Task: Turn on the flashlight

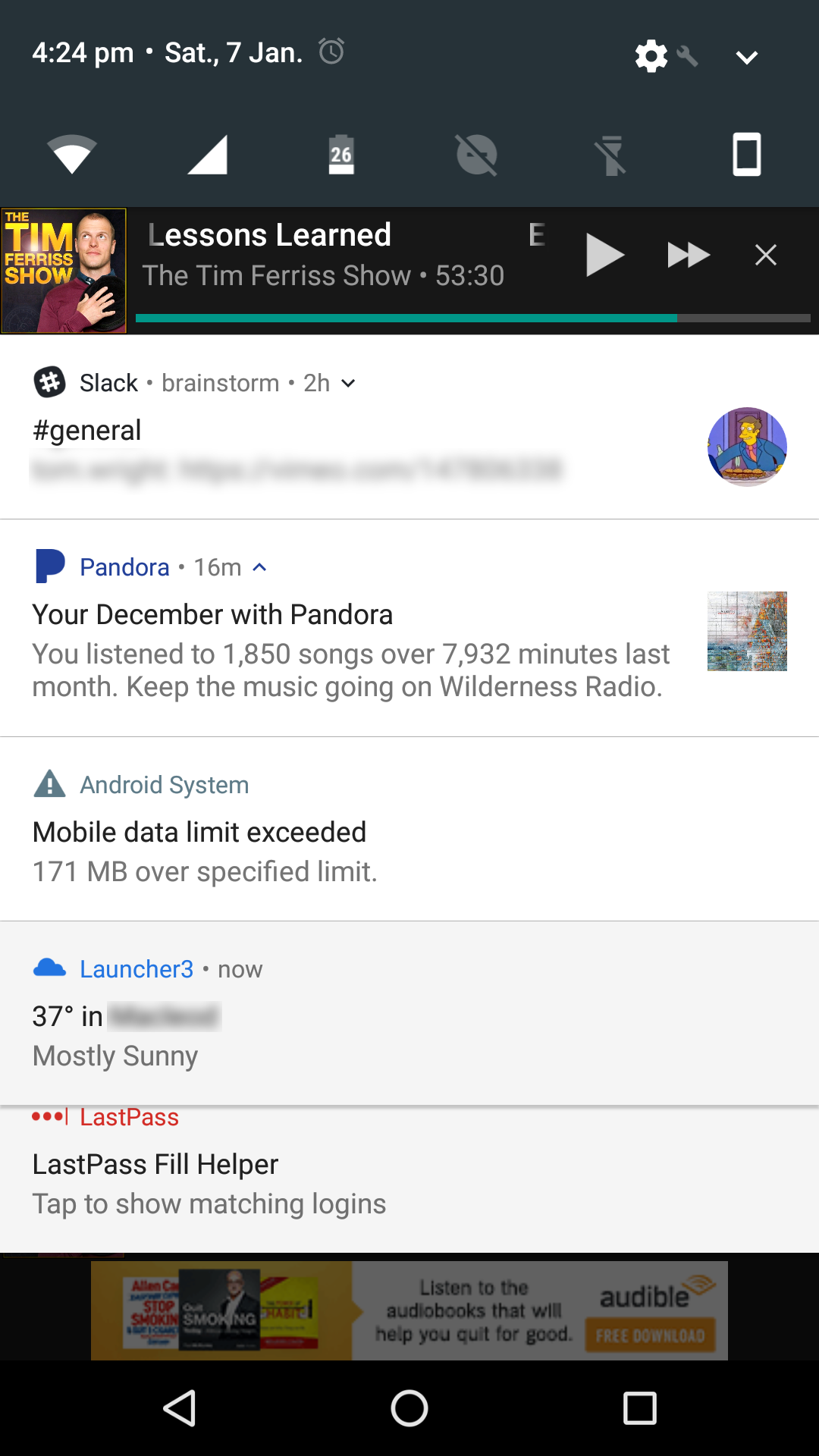Action: [611, 155]
